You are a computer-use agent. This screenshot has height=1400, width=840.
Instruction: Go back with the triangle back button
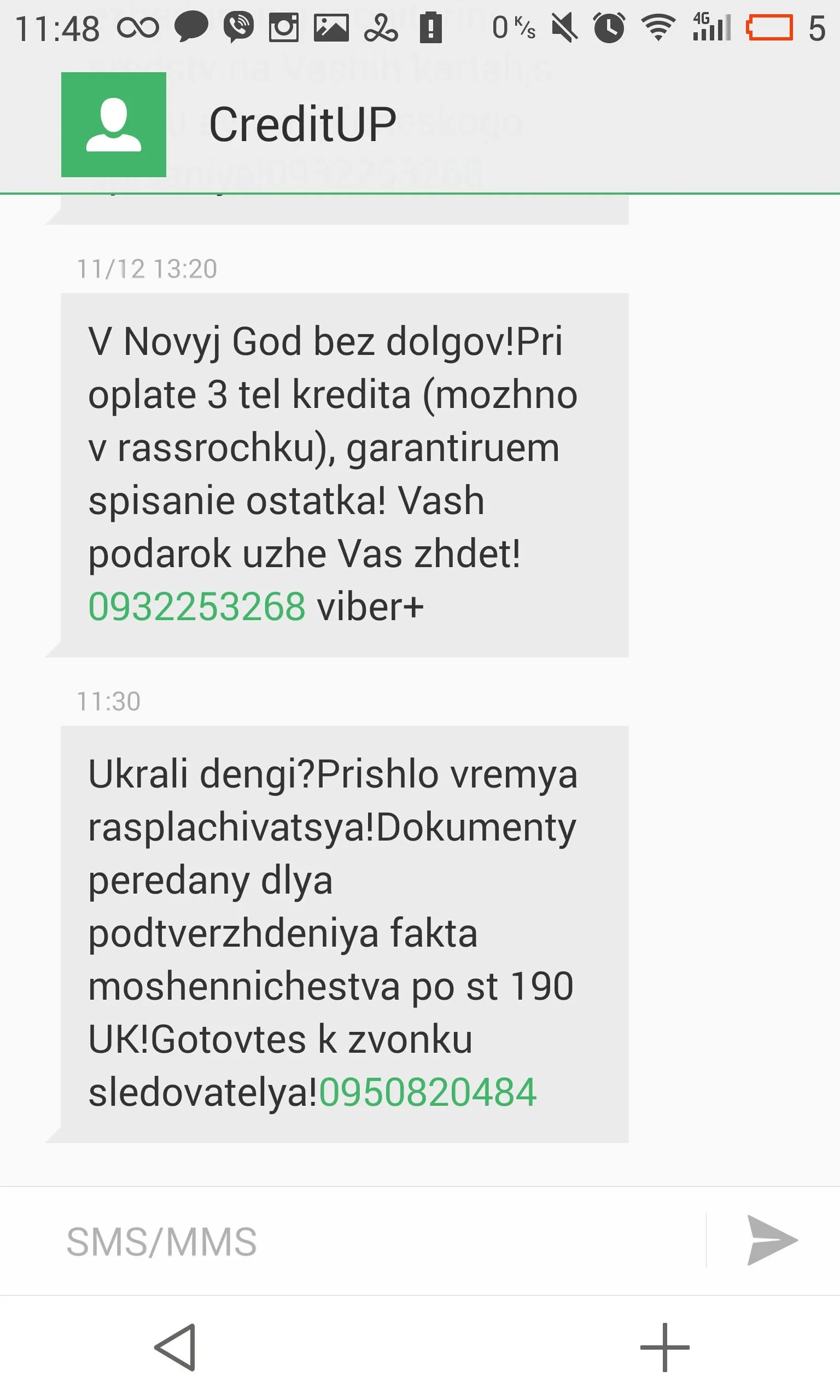176,1347
